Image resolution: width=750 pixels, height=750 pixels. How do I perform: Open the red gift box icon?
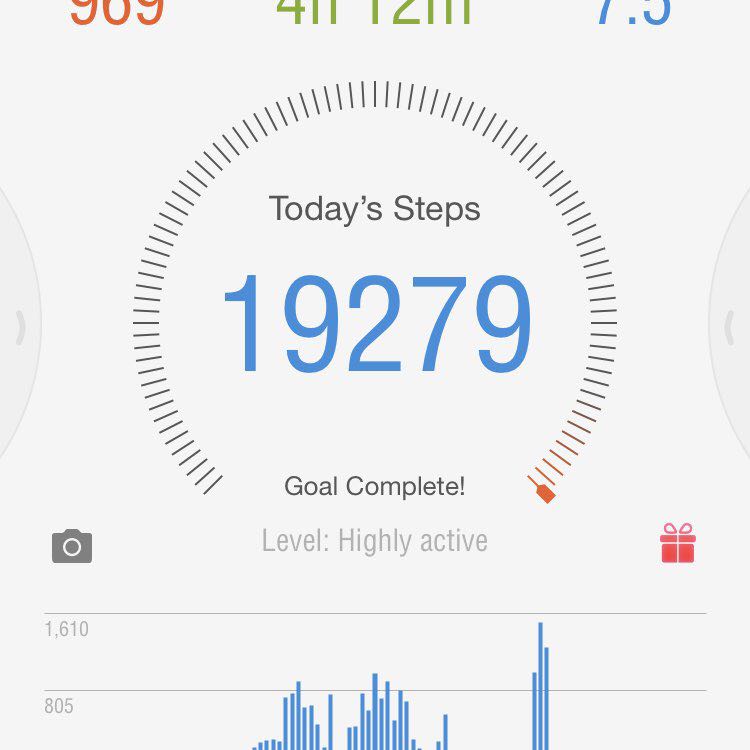click(x=677, y=544)
